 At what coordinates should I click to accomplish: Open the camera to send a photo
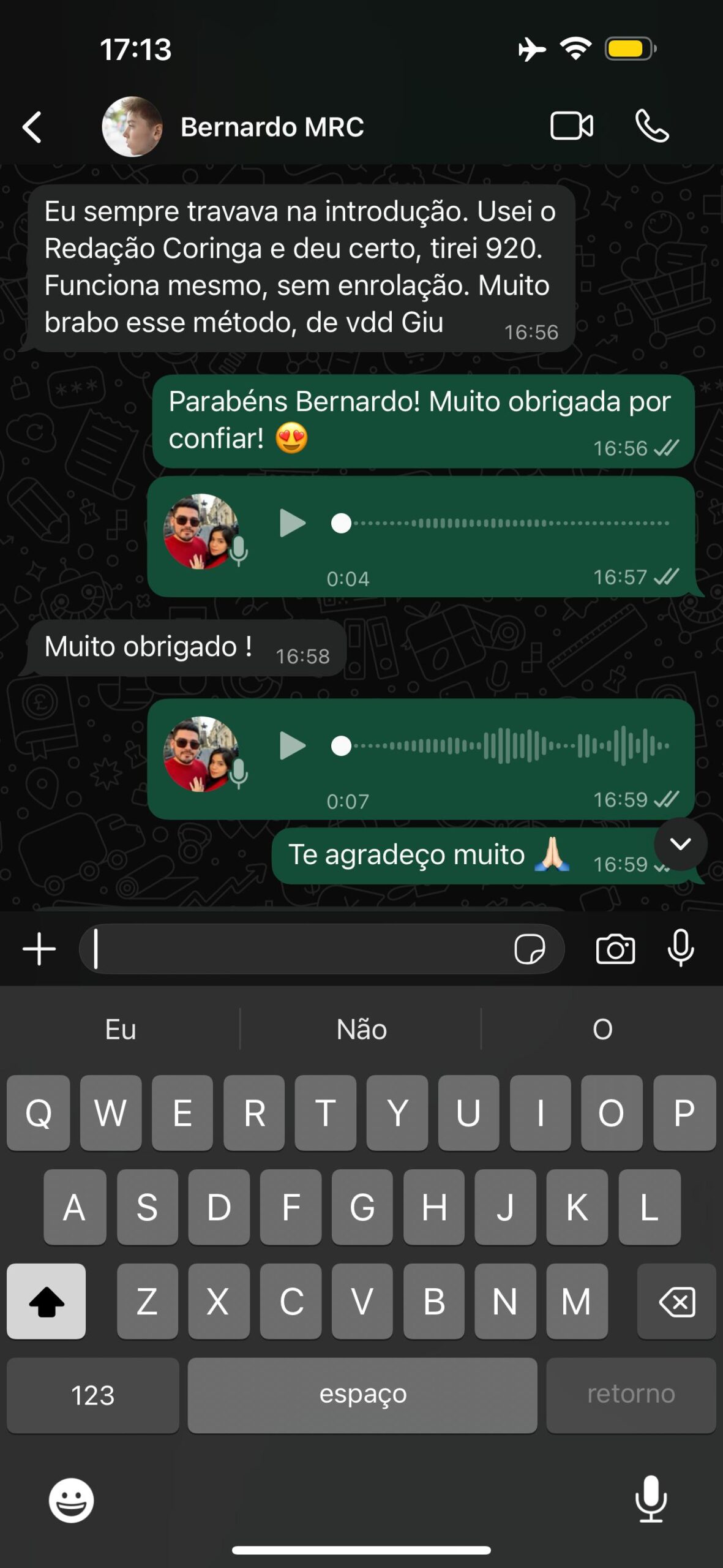click(x=615, y=949)
